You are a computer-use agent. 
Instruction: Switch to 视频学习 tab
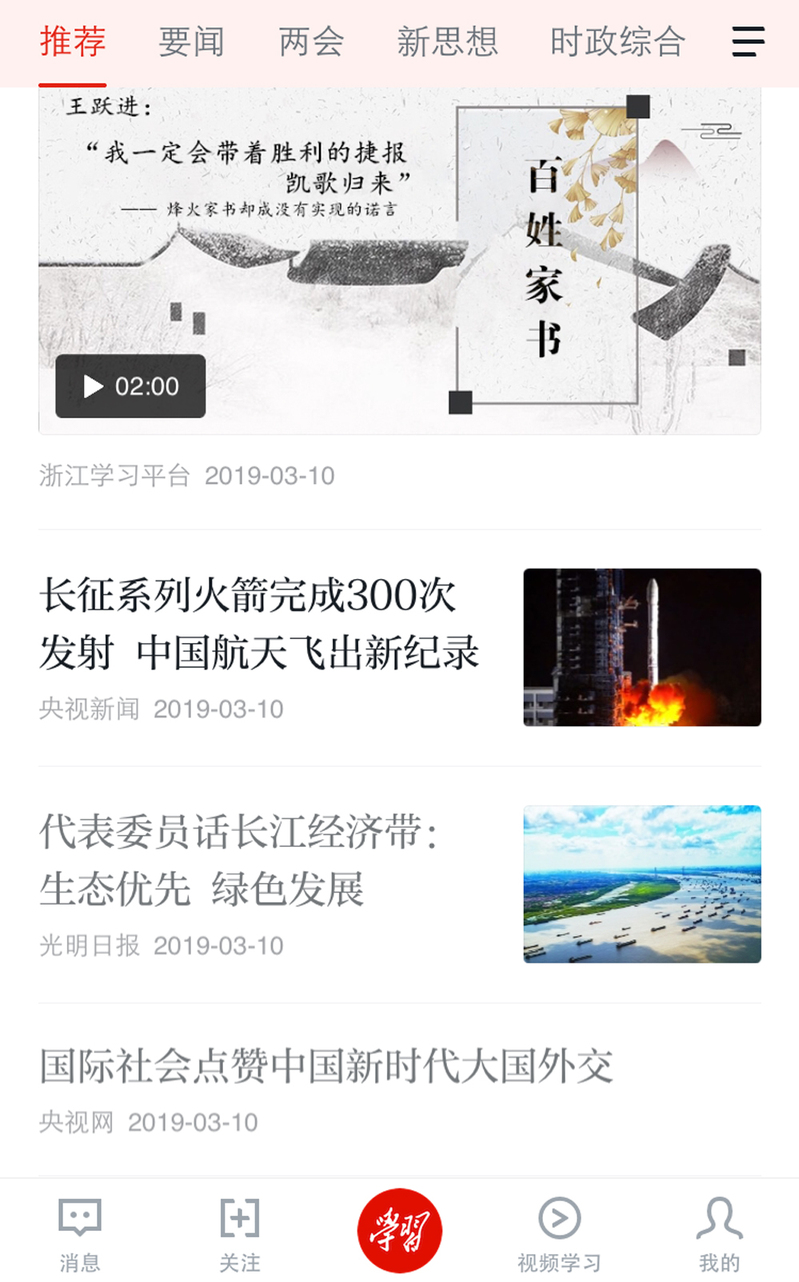tap(560, 1234)
